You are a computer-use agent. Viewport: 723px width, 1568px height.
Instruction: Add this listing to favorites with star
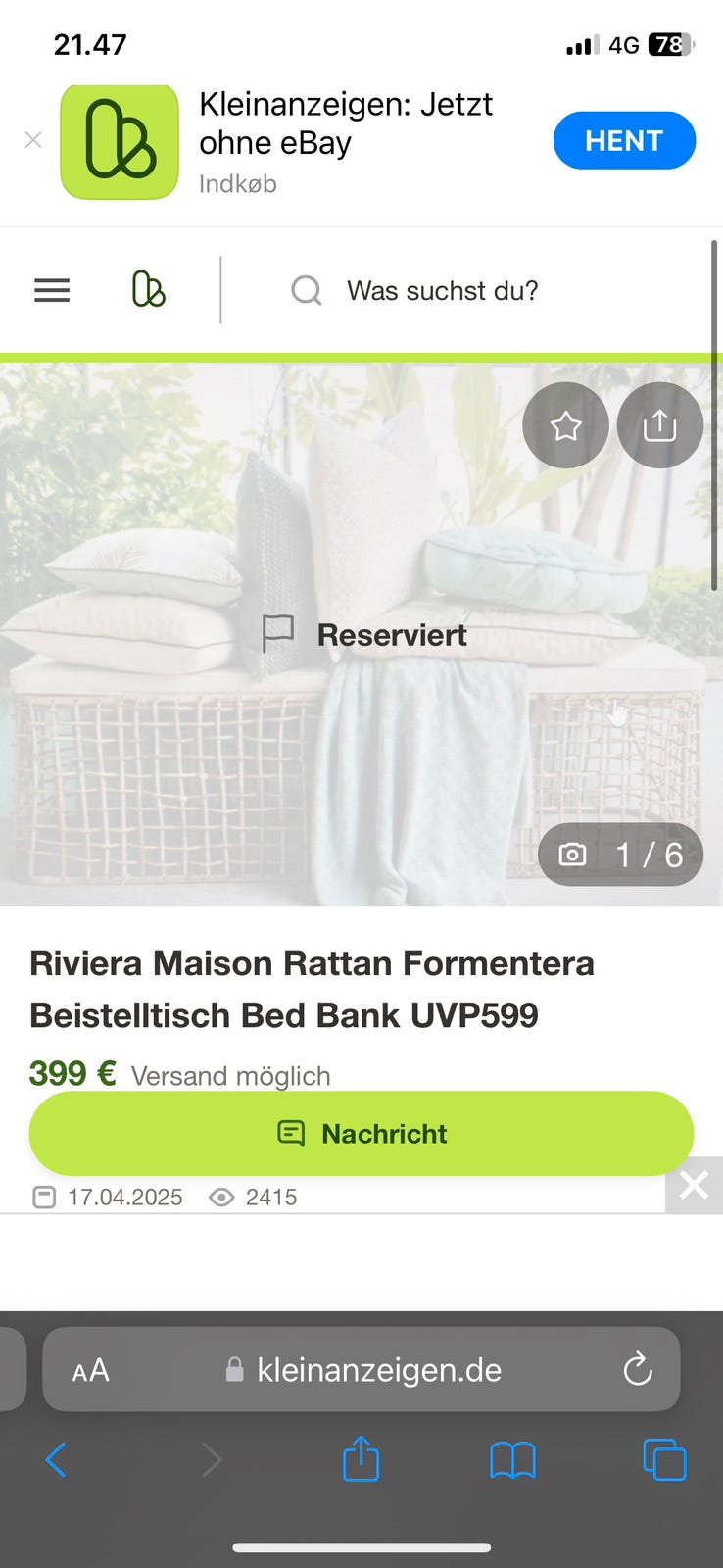[565, 425]
